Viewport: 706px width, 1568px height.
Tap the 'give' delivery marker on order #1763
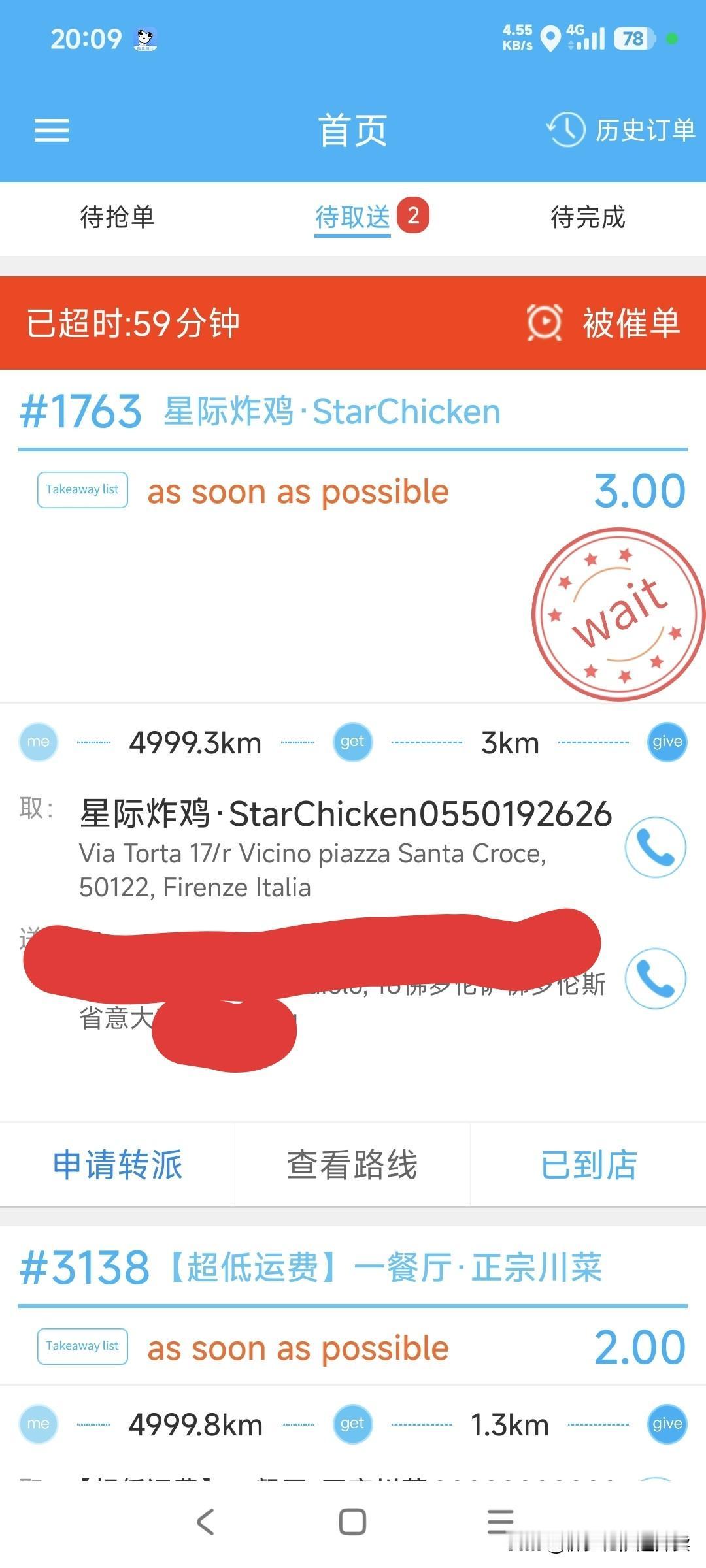tap(666, 742)
